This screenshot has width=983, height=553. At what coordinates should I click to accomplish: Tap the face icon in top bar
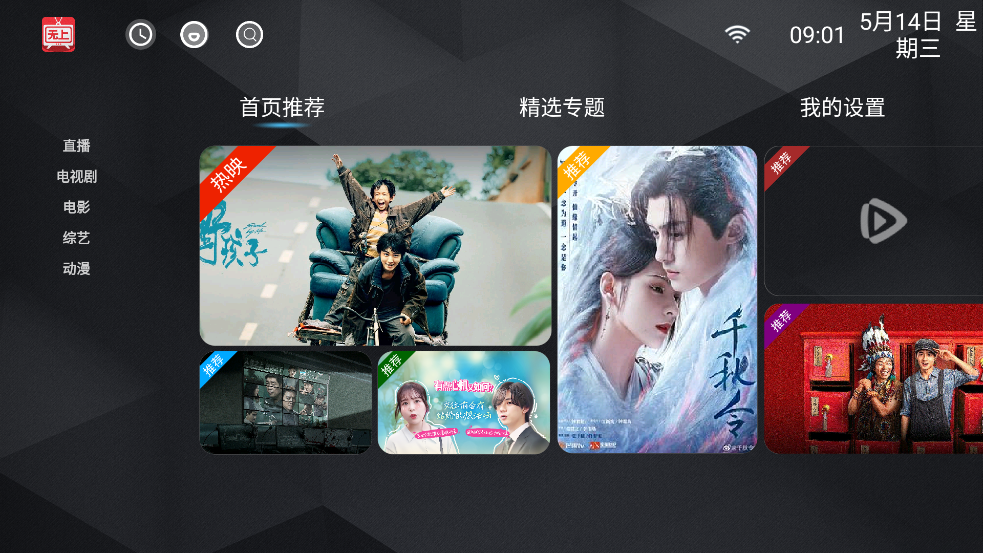[x=194, y=35]
